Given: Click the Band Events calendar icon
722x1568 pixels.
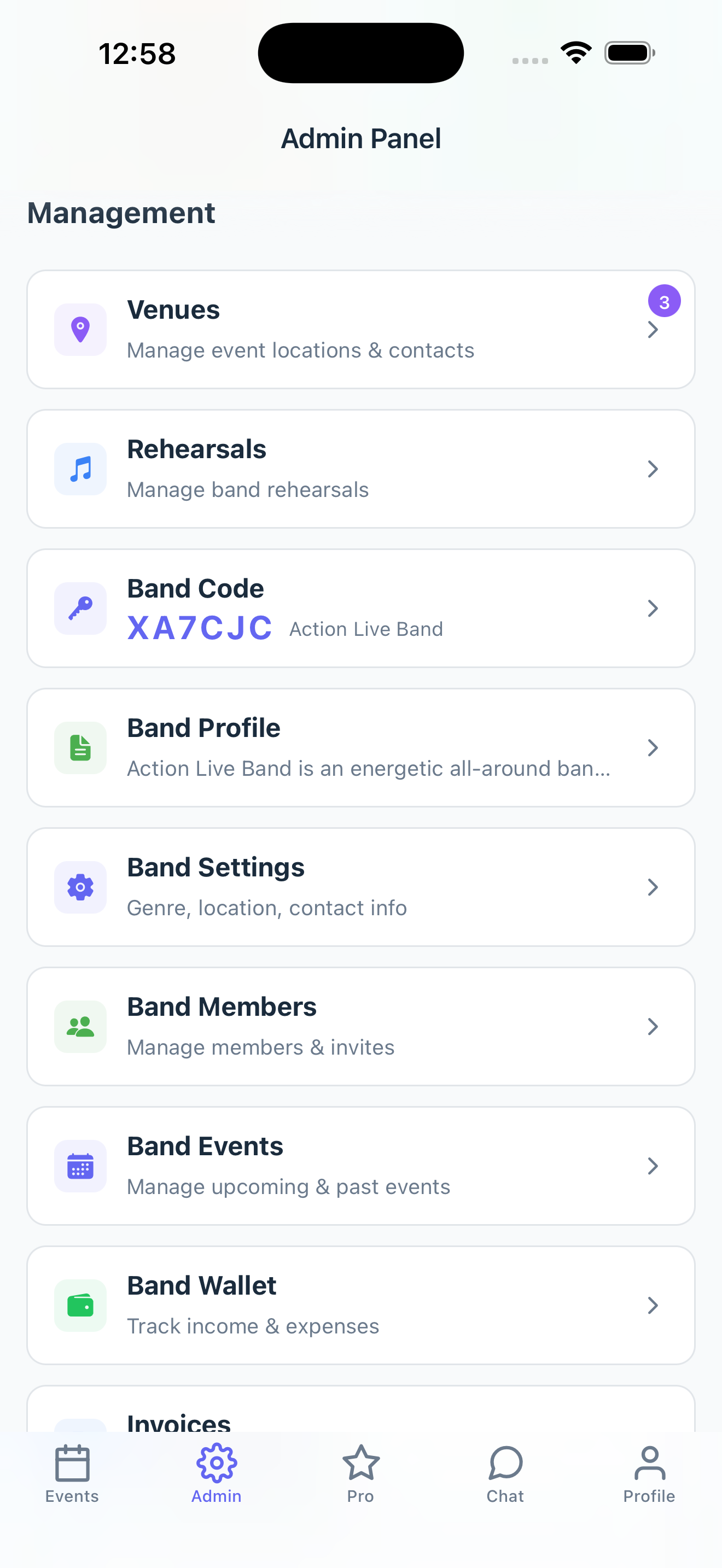Looking at the screenshot, I should (80, 1166).
